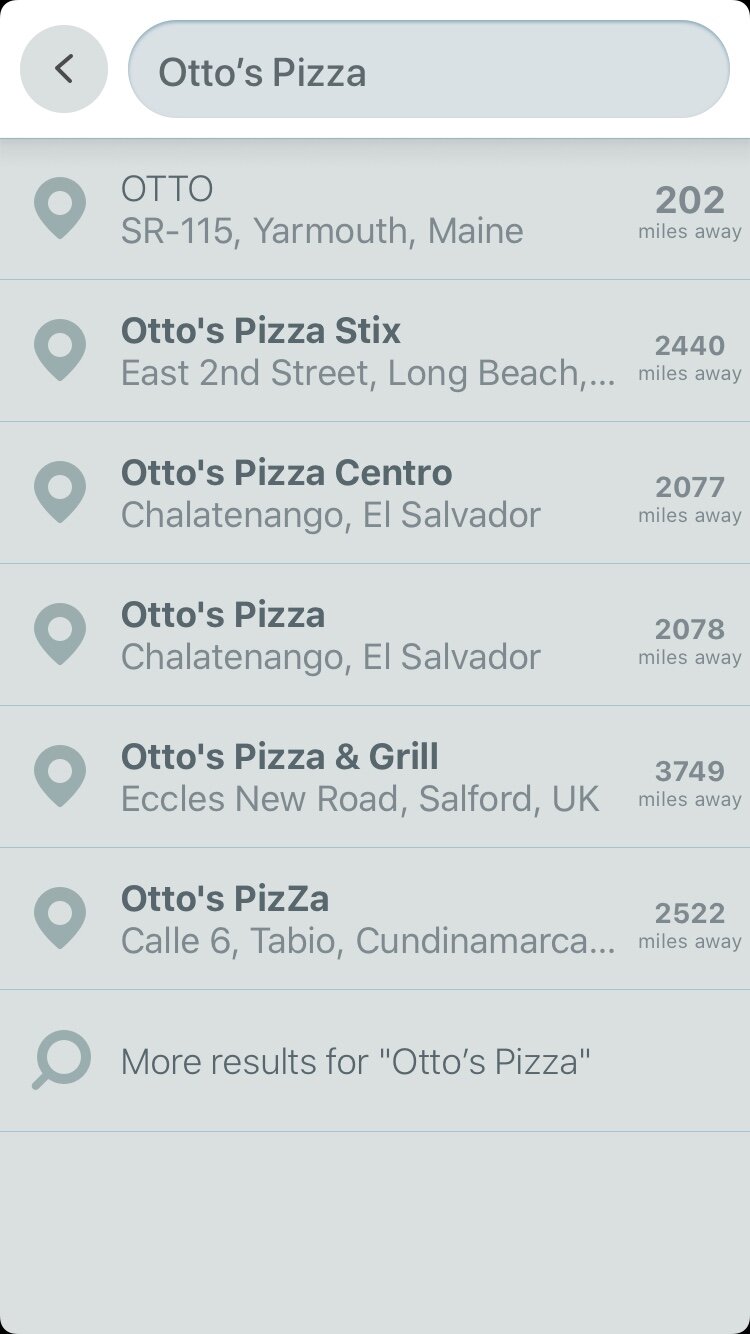
Task: Select Otto's Pizza Stix in Long Beach
Action: [x=375, y=351]
